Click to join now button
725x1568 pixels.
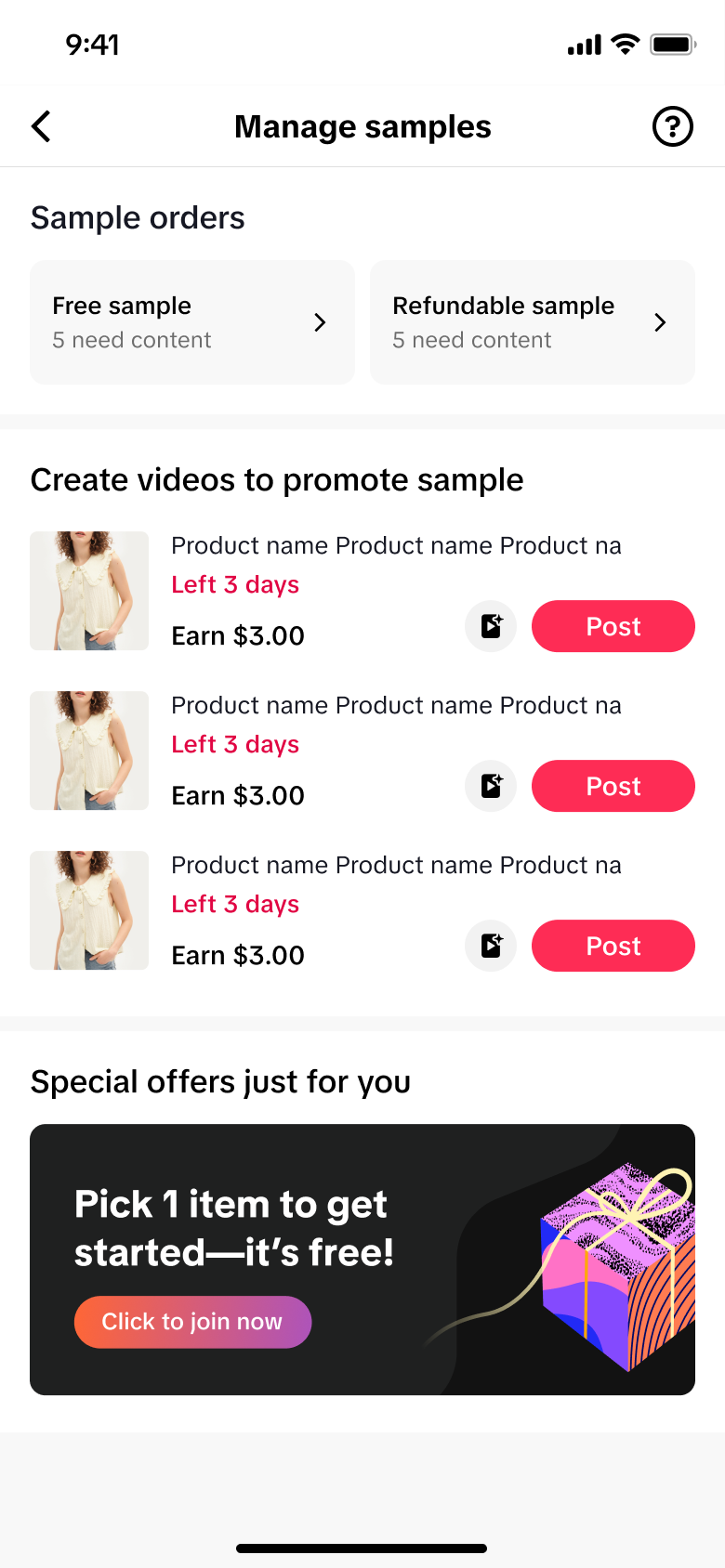pyautogui.click(x=192, y=1321)
